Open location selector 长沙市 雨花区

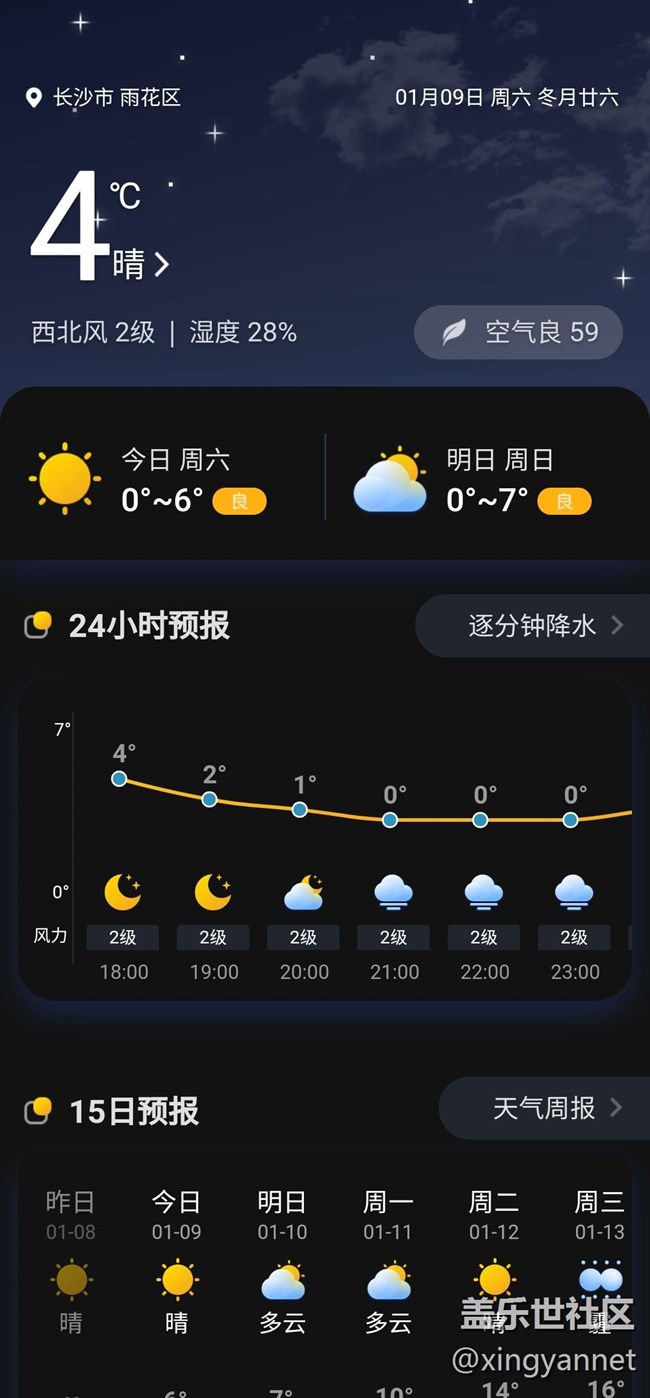(x=104, y=98)
